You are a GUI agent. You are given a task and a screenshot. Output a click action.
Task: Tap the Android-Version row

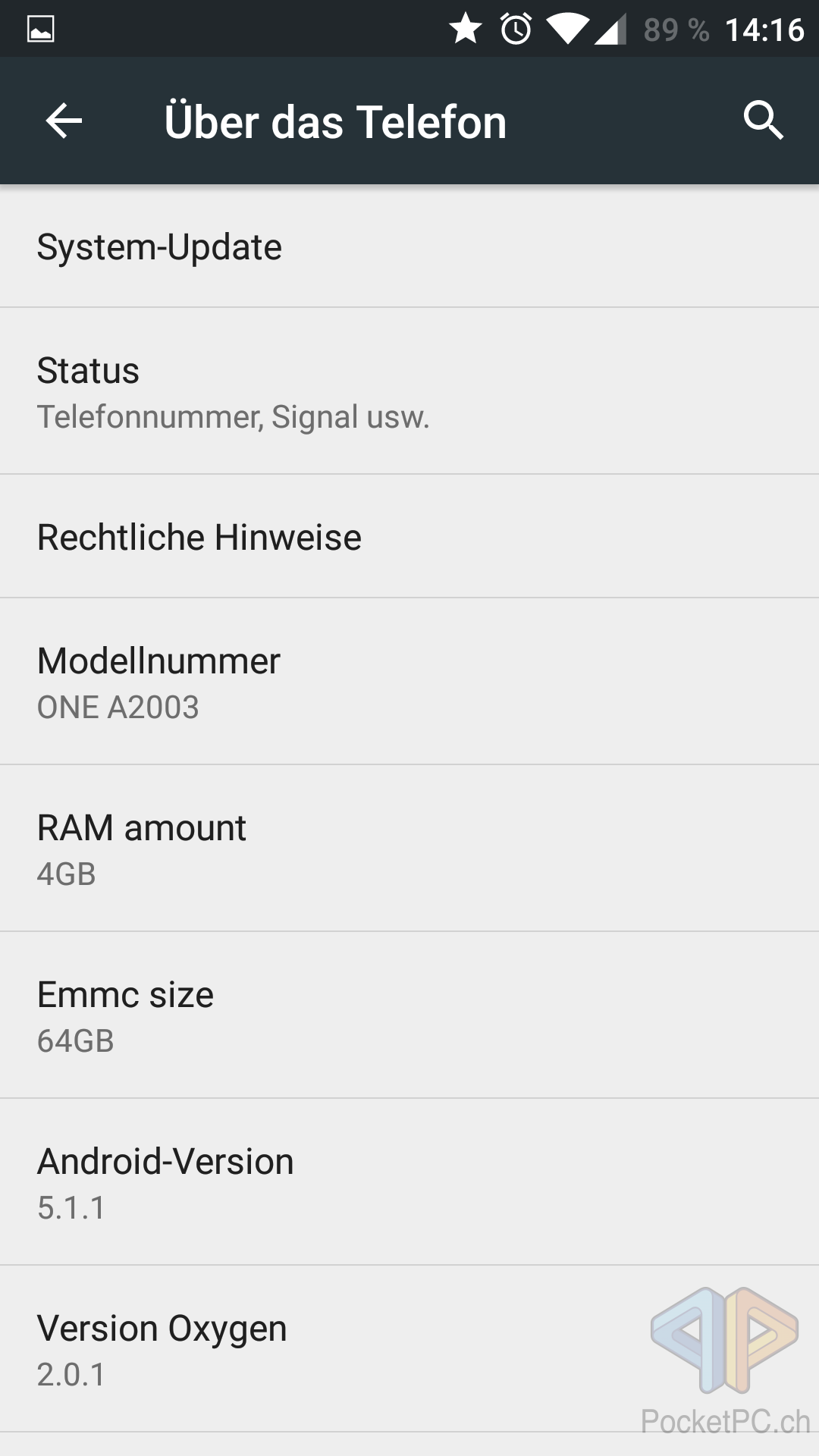pos(409,1182)
